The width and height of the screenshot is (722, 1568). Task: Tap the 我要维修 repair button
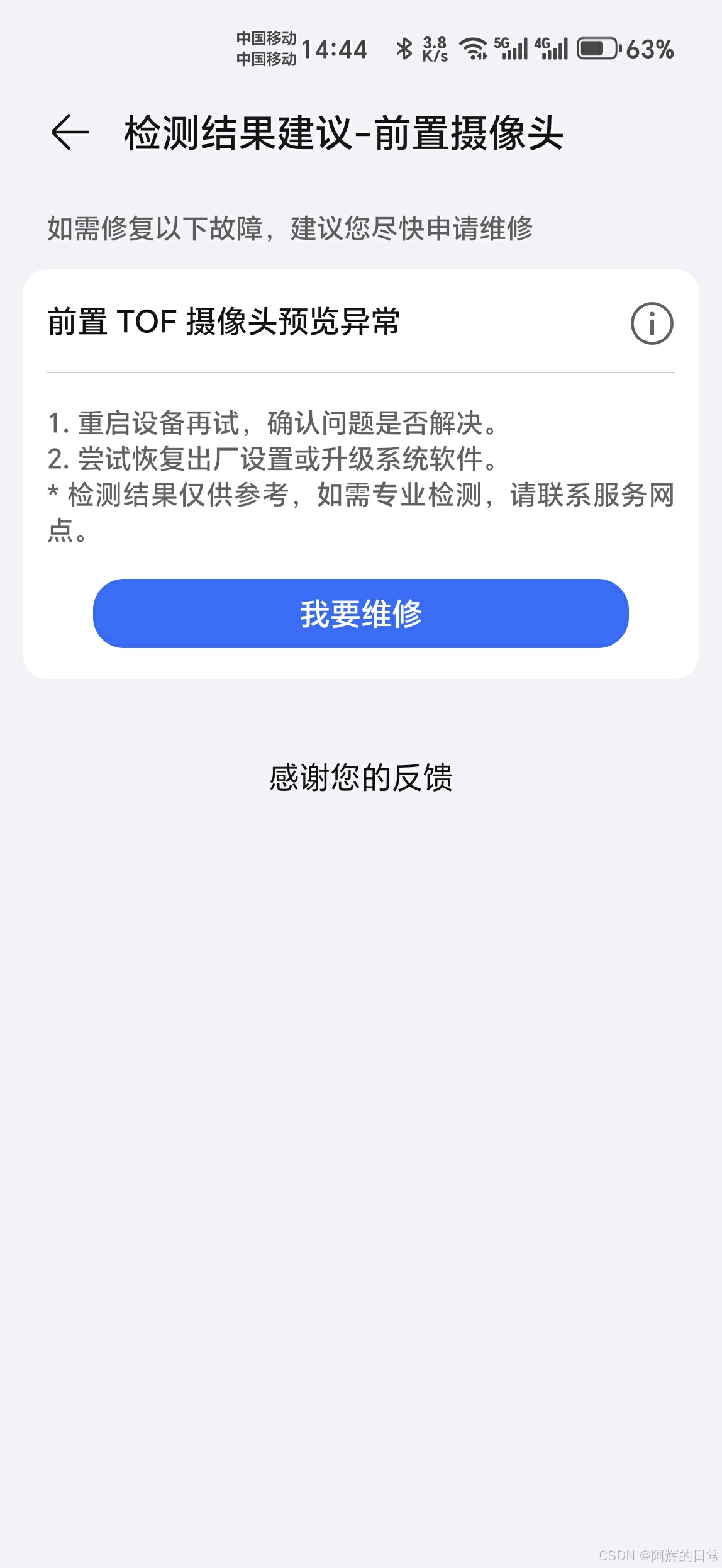(x=360, y=613)
